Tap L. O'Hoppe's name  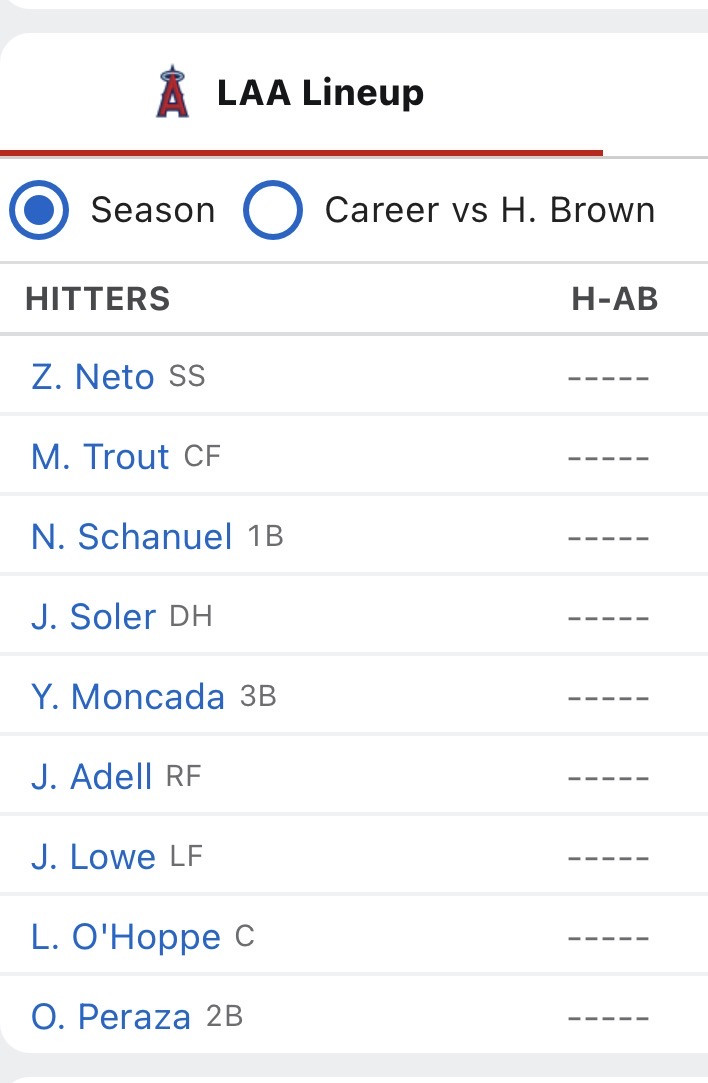[125, 937]
